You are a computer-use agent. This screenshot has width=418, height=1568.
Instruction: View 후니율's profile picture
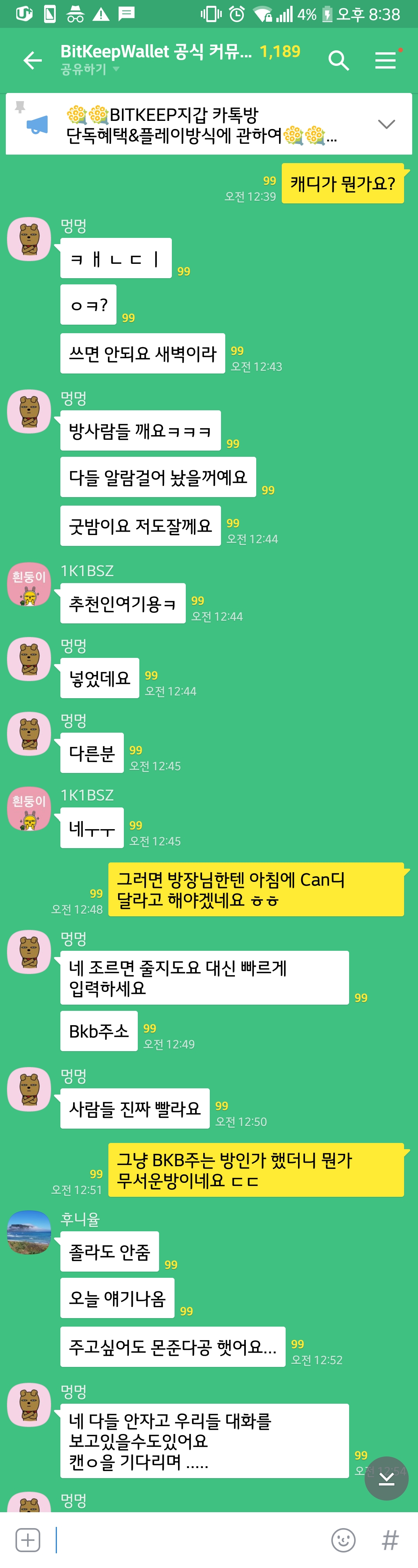point(29,1232)
